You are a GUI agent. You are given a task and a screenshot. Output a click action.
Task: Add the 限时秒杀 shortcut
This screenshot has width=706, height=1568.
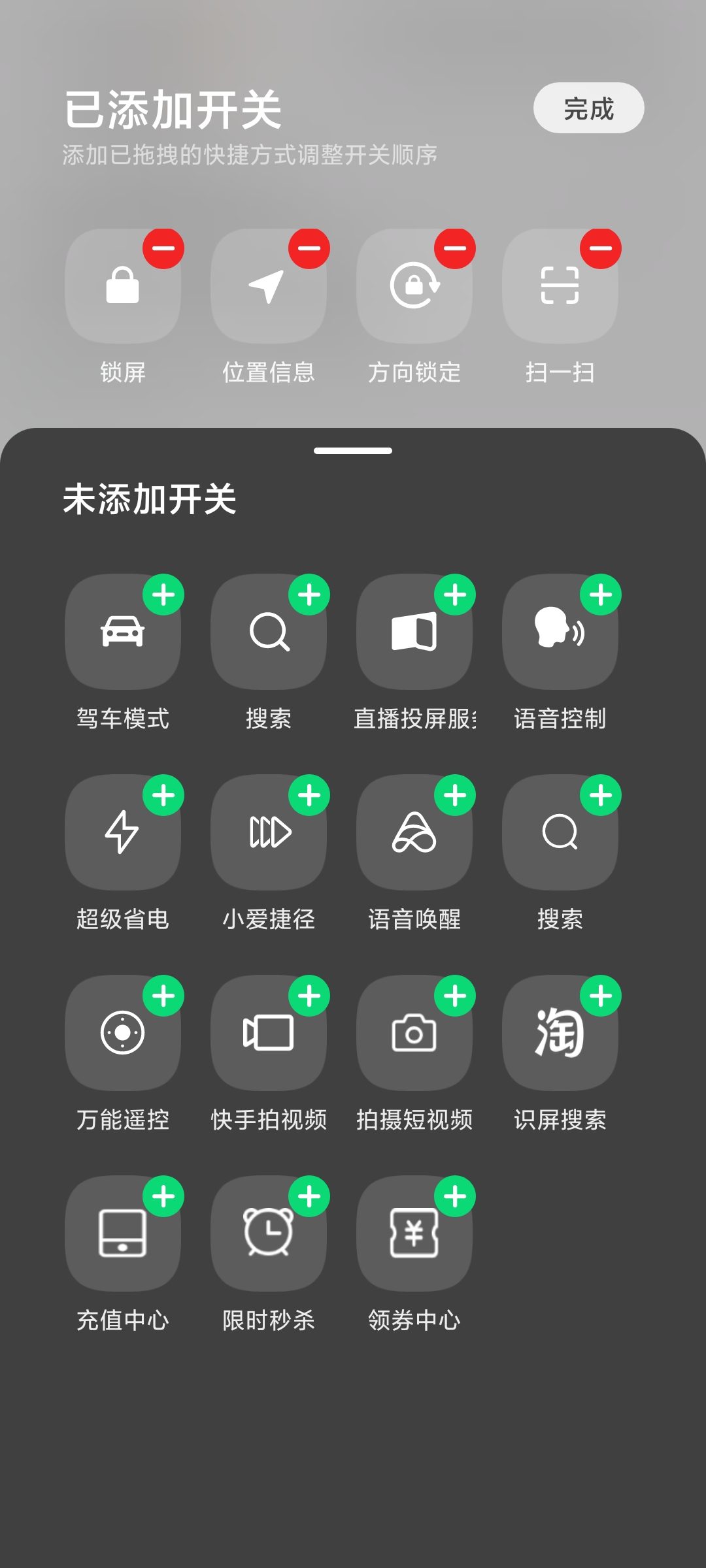tap(309, 1197)
